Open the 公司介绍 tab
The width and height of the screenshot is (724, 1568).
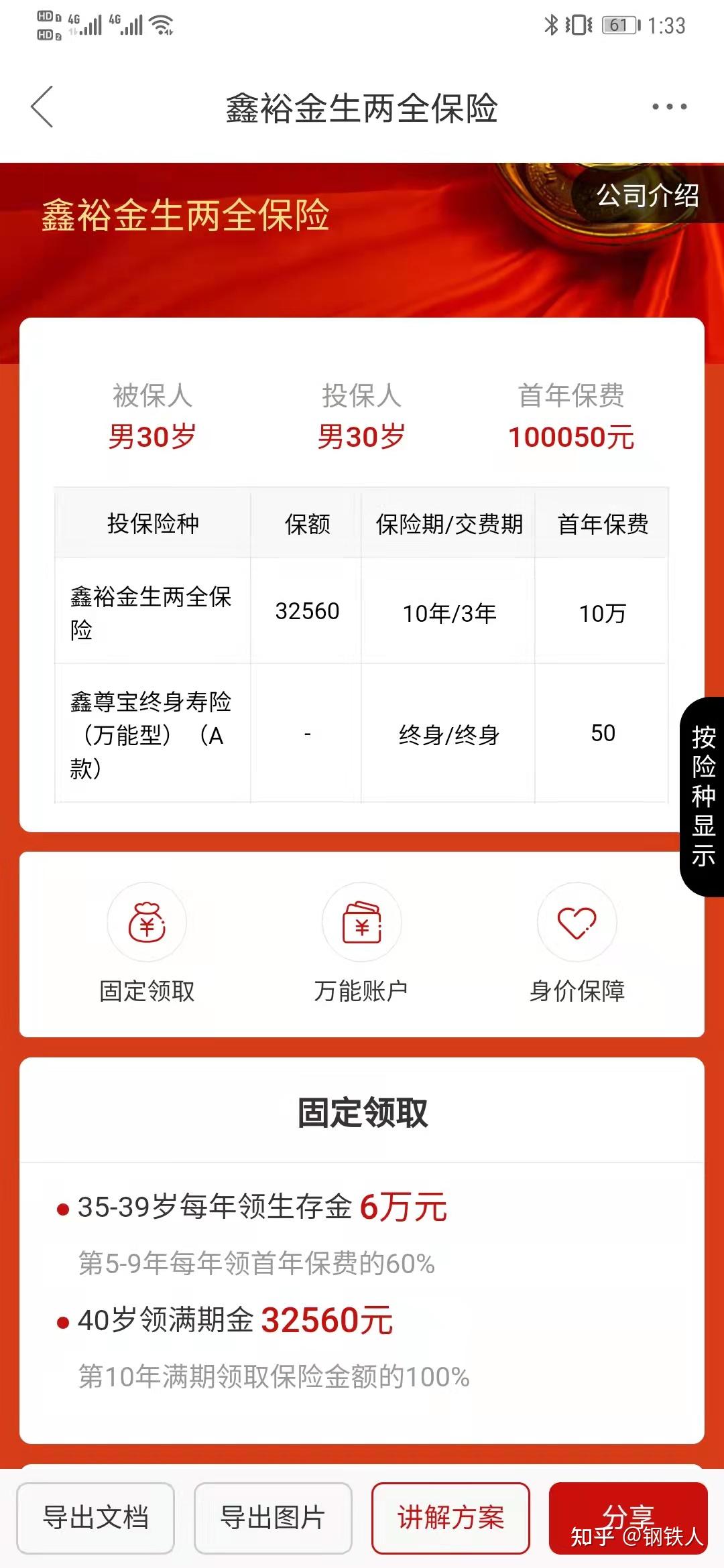click(648, 197)
